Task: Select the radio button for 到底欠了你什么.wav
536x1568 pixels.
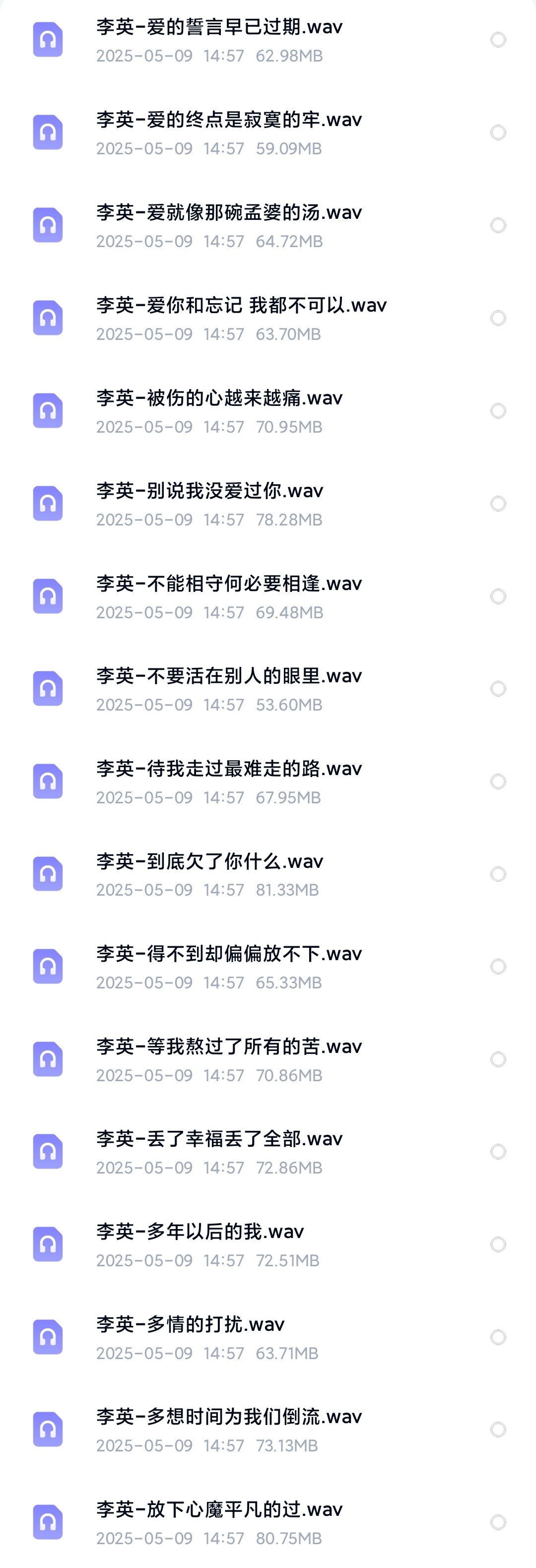Action: click(498, 875)
